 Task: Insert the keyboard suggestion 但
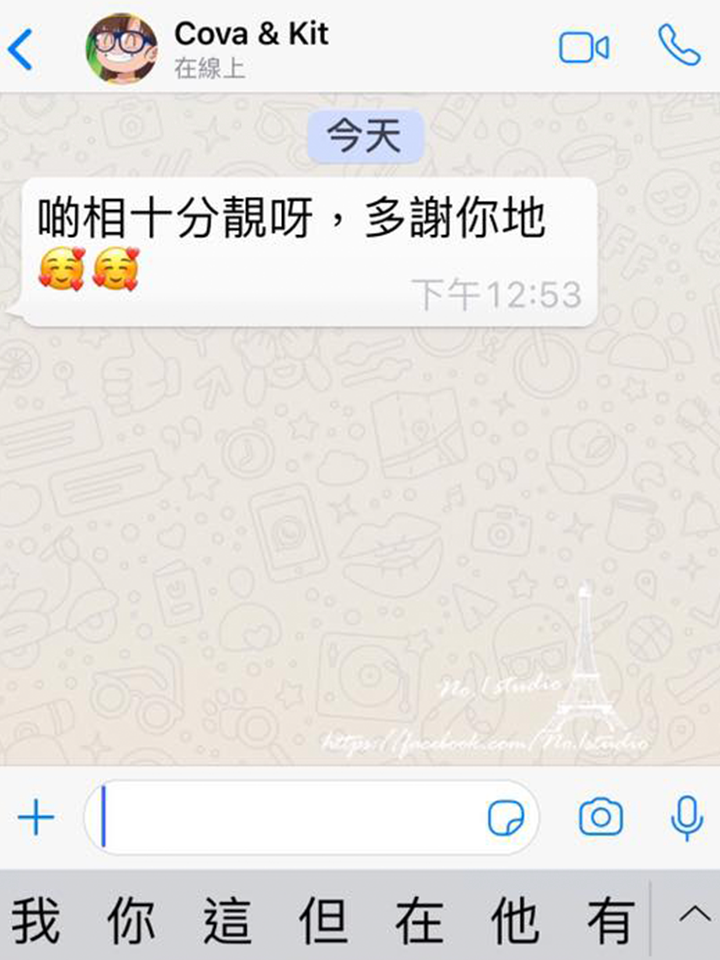[x=324, y=921]
